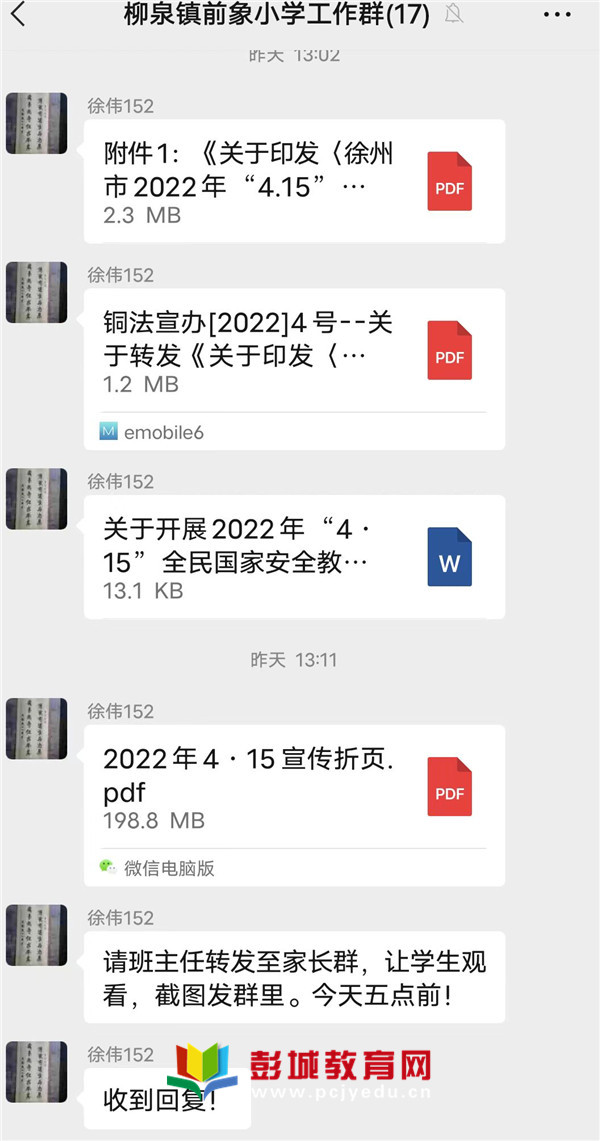Go back to the chat list
The image size is (600, 1141).
[18, 14]
